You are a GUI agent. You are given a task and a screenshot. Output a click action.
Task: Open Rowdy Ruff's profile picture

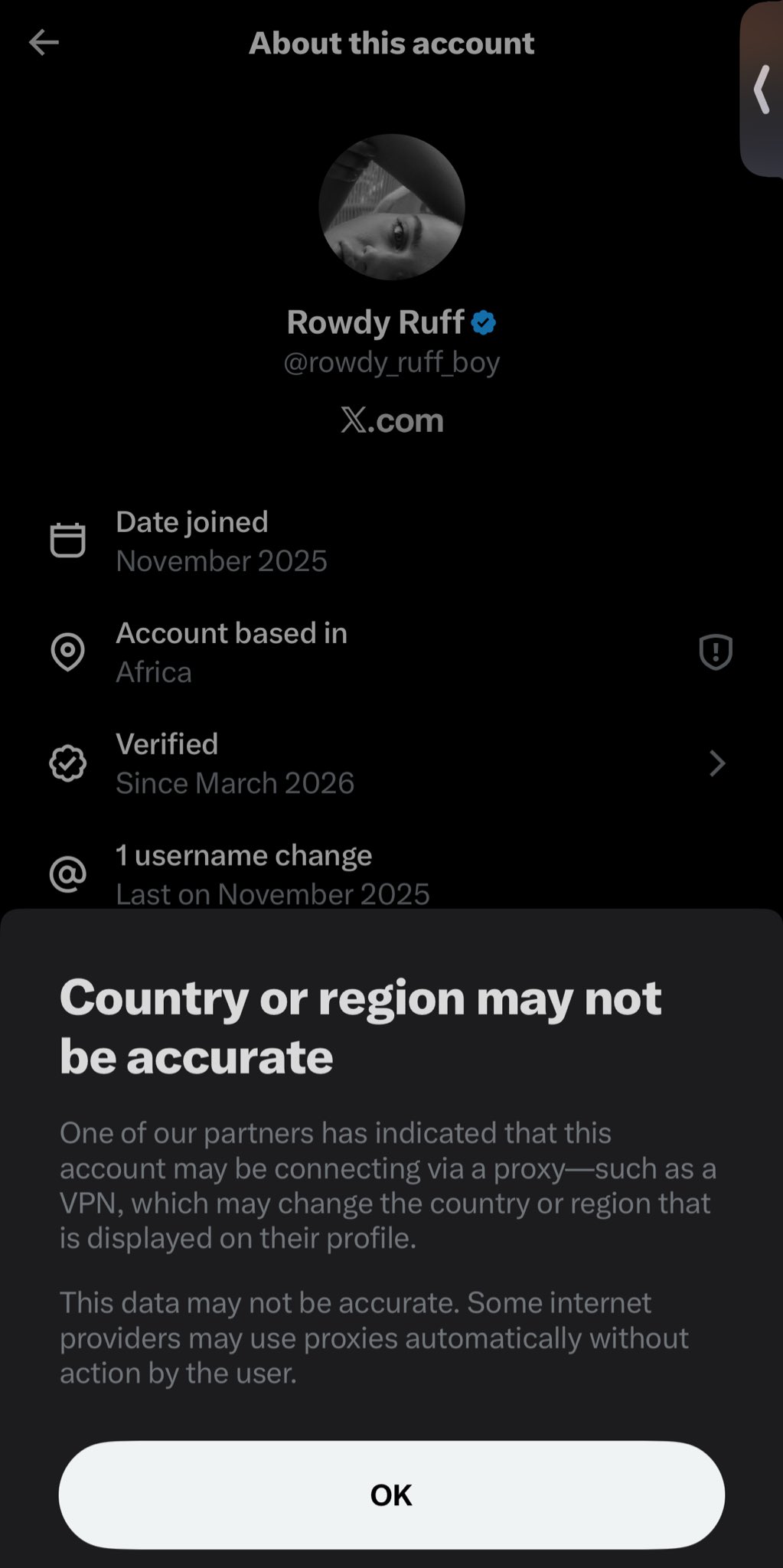[392, 207]
